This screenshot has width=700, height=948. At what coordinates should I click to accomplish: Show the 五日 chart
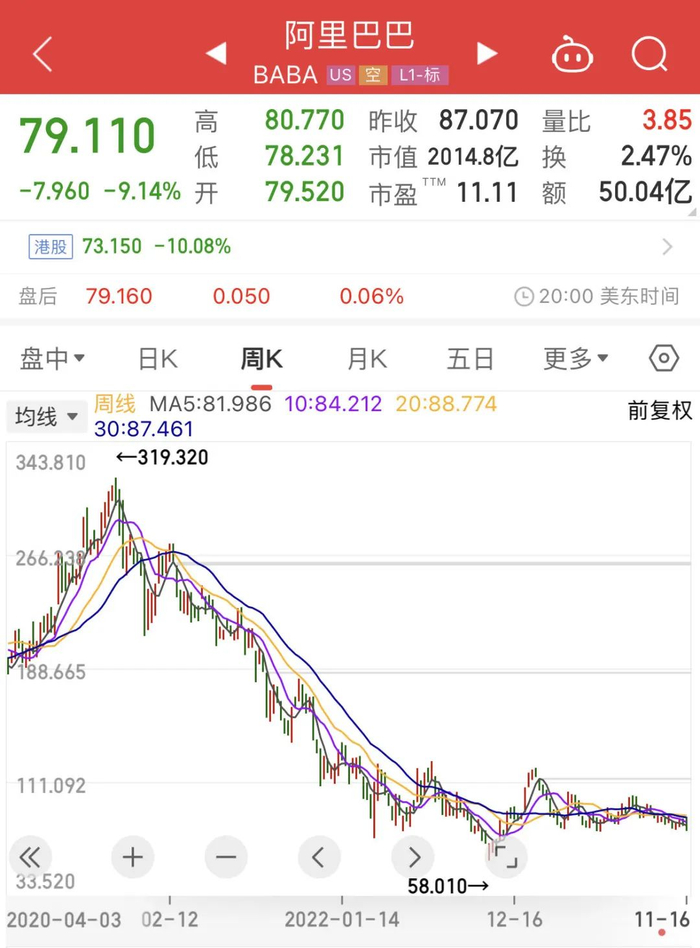pos(470,359)
